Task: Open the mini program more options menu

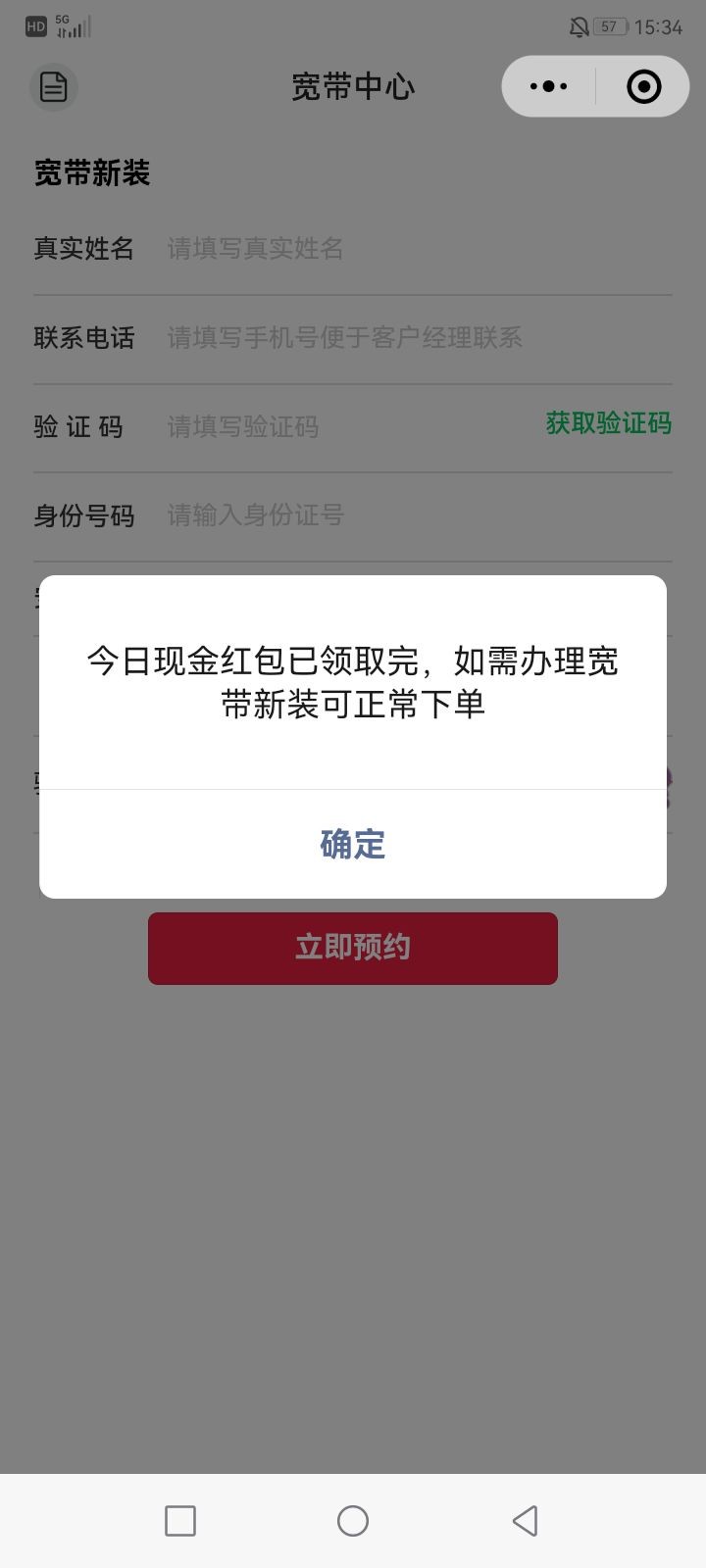Action: (x=548, y=87)
